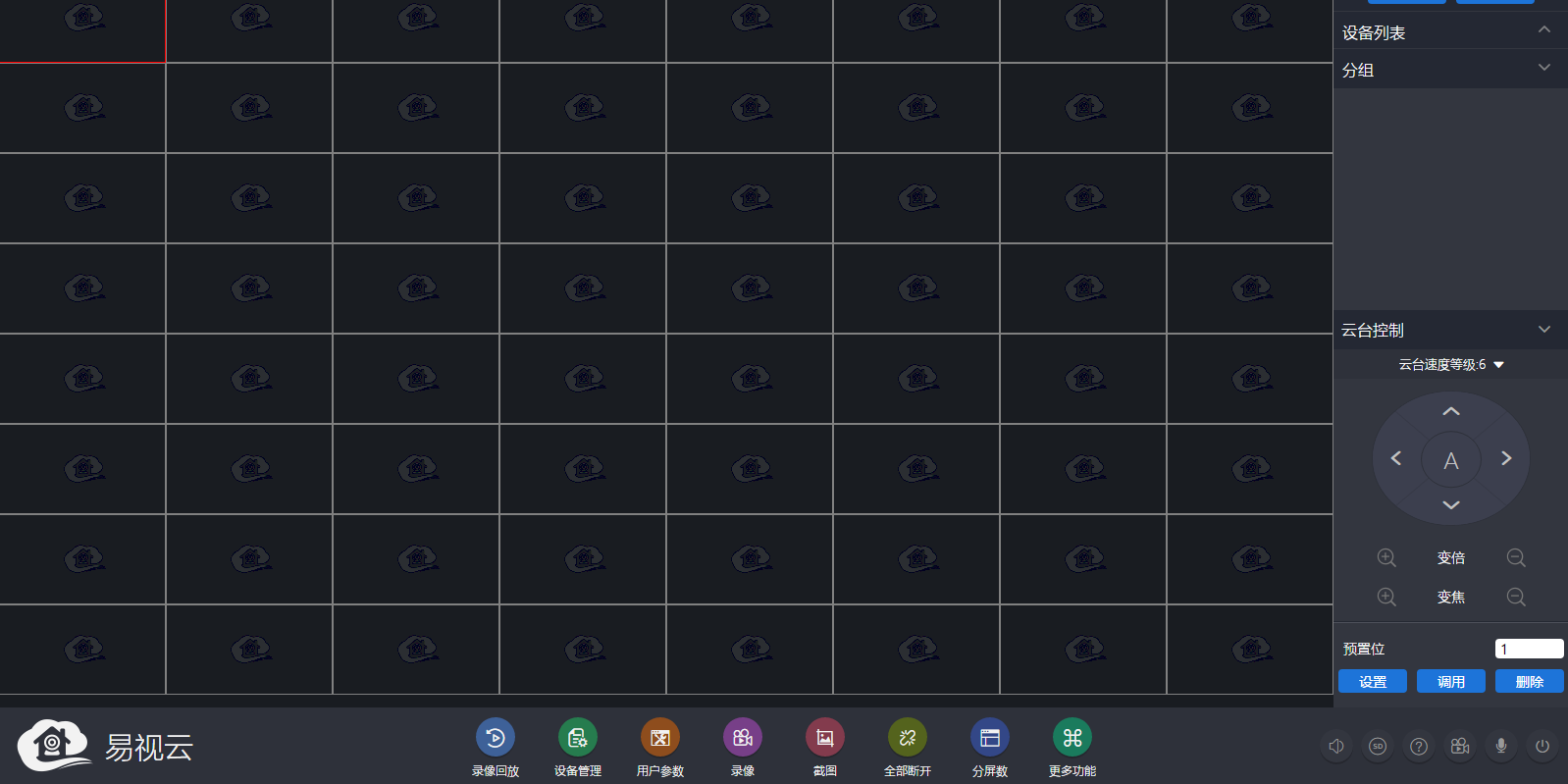Open 更多功能 more functions
Image resolution: width=1568 pixels, height=784 pixels.
1072,738
